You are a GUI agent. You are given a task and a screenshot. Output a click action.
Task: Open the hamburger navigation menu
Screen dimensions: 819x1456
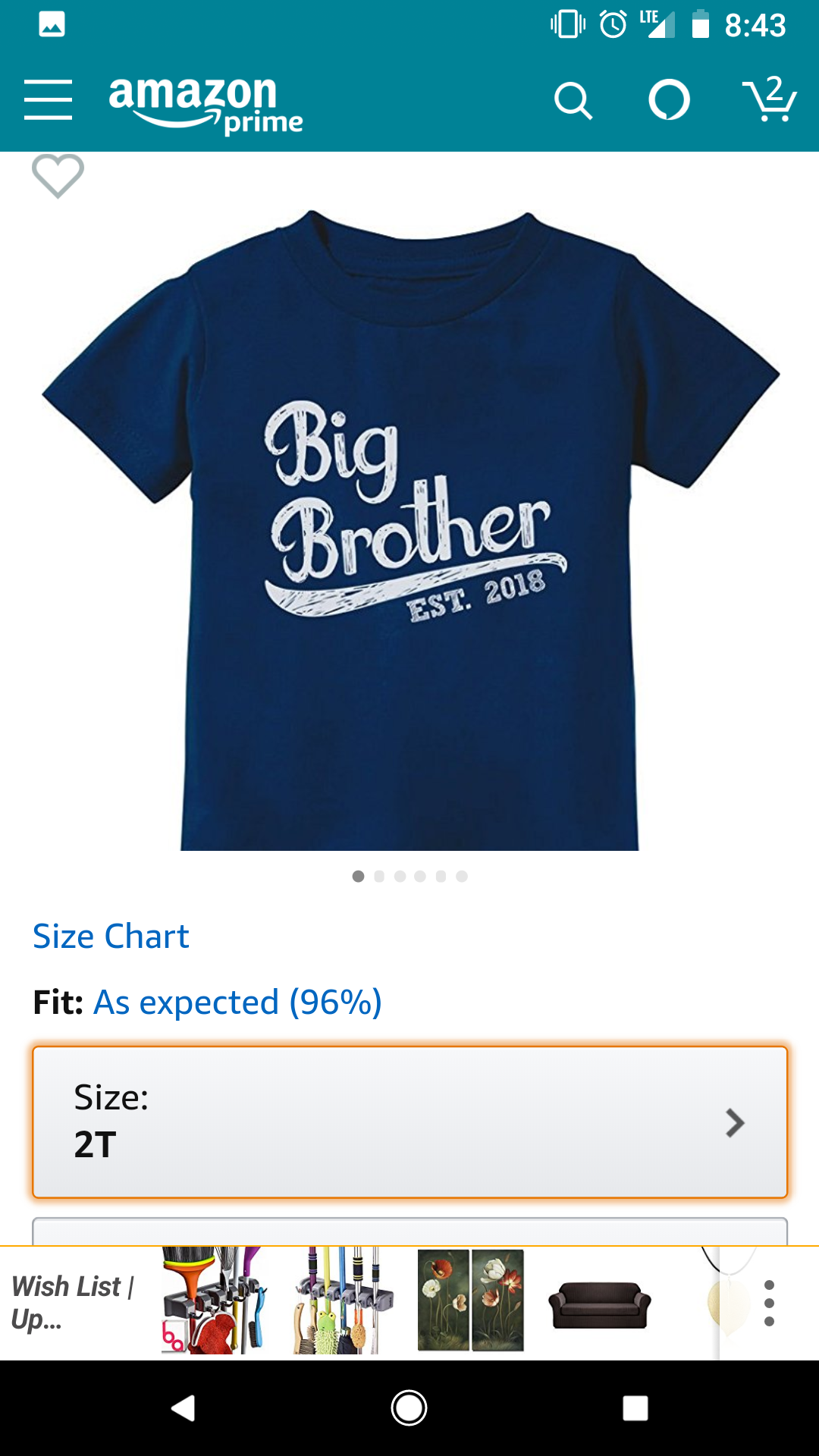click(48, 99)
